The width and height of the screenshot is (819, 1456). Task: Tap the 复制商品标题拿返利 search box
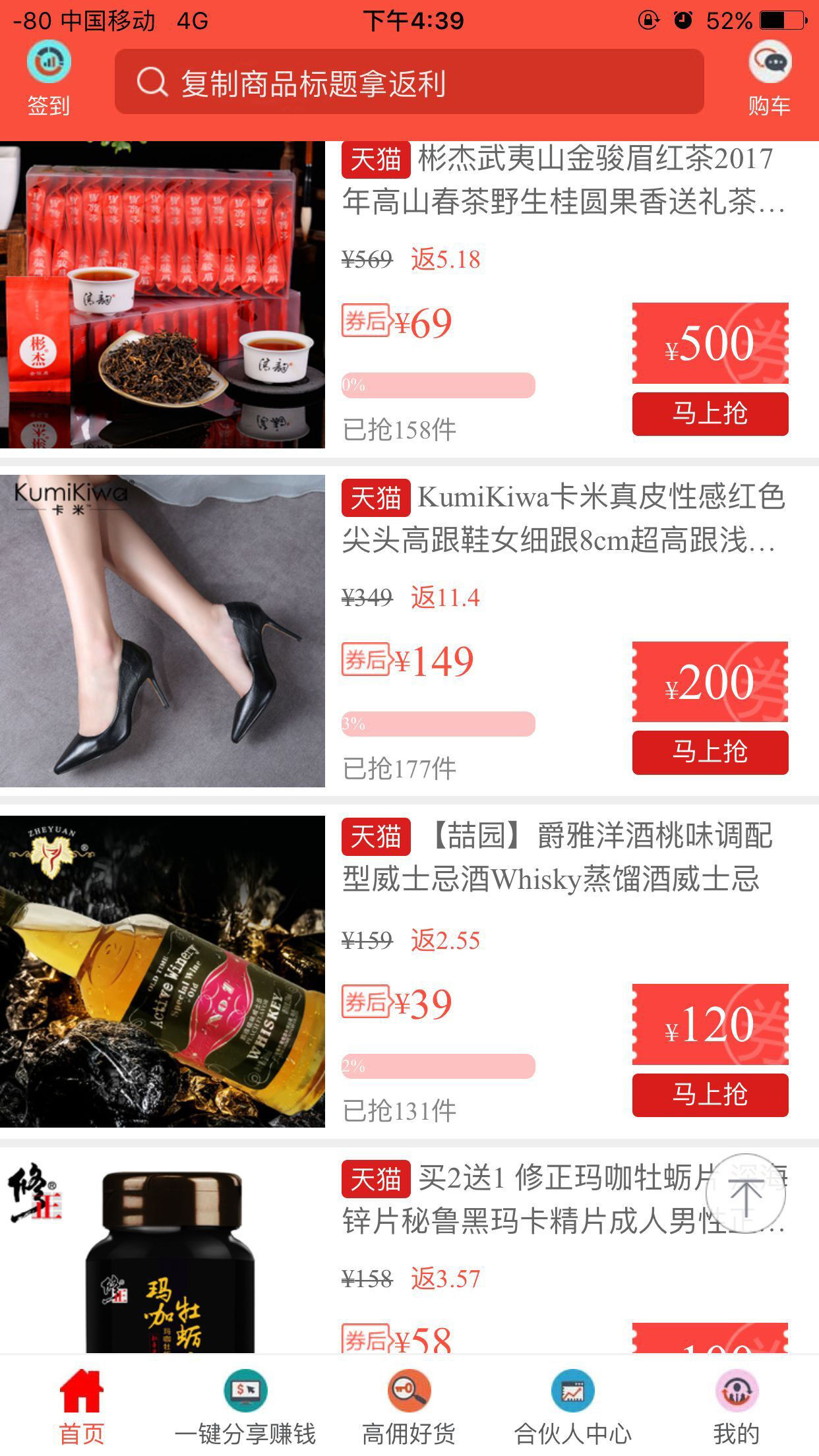(409, 82)
